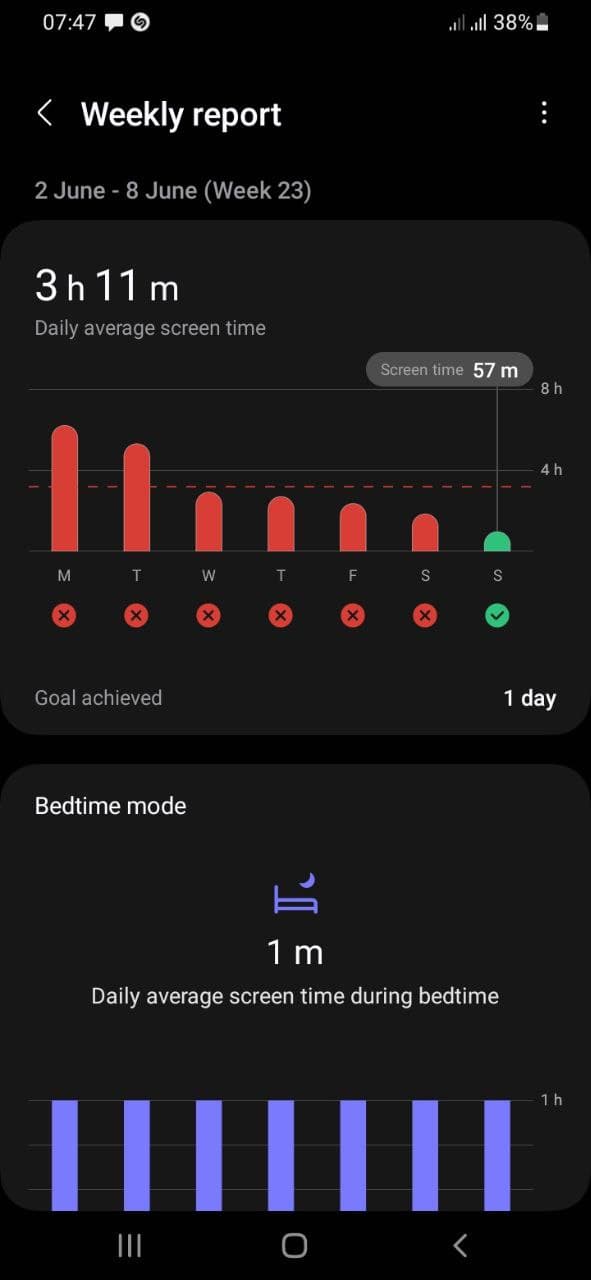The height and width of the screenshot is (1280, 591).
Task: Go back from Weekly report
Action: click(45, 113)
